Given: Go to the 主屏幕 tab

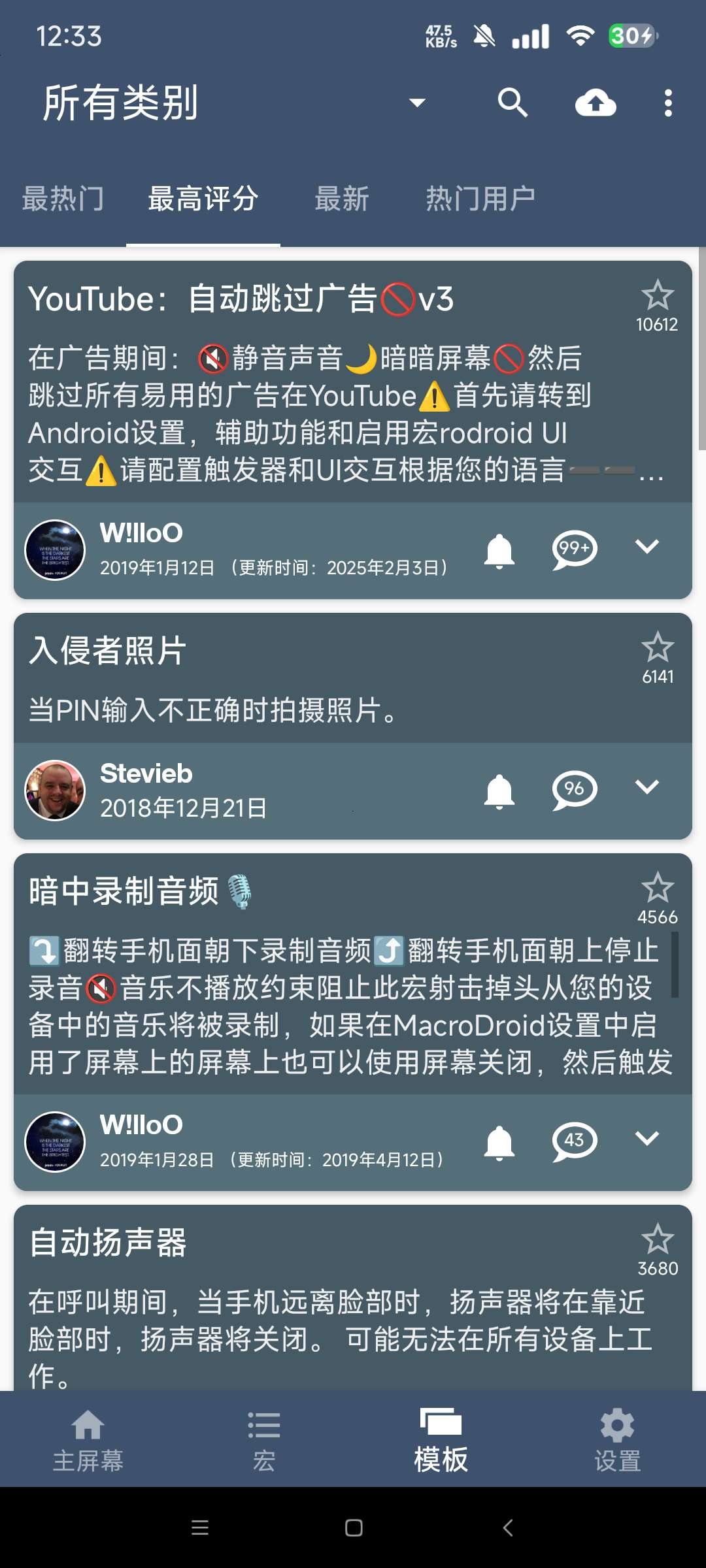Looking at the screenshot, I should [x=88, y=1441].
